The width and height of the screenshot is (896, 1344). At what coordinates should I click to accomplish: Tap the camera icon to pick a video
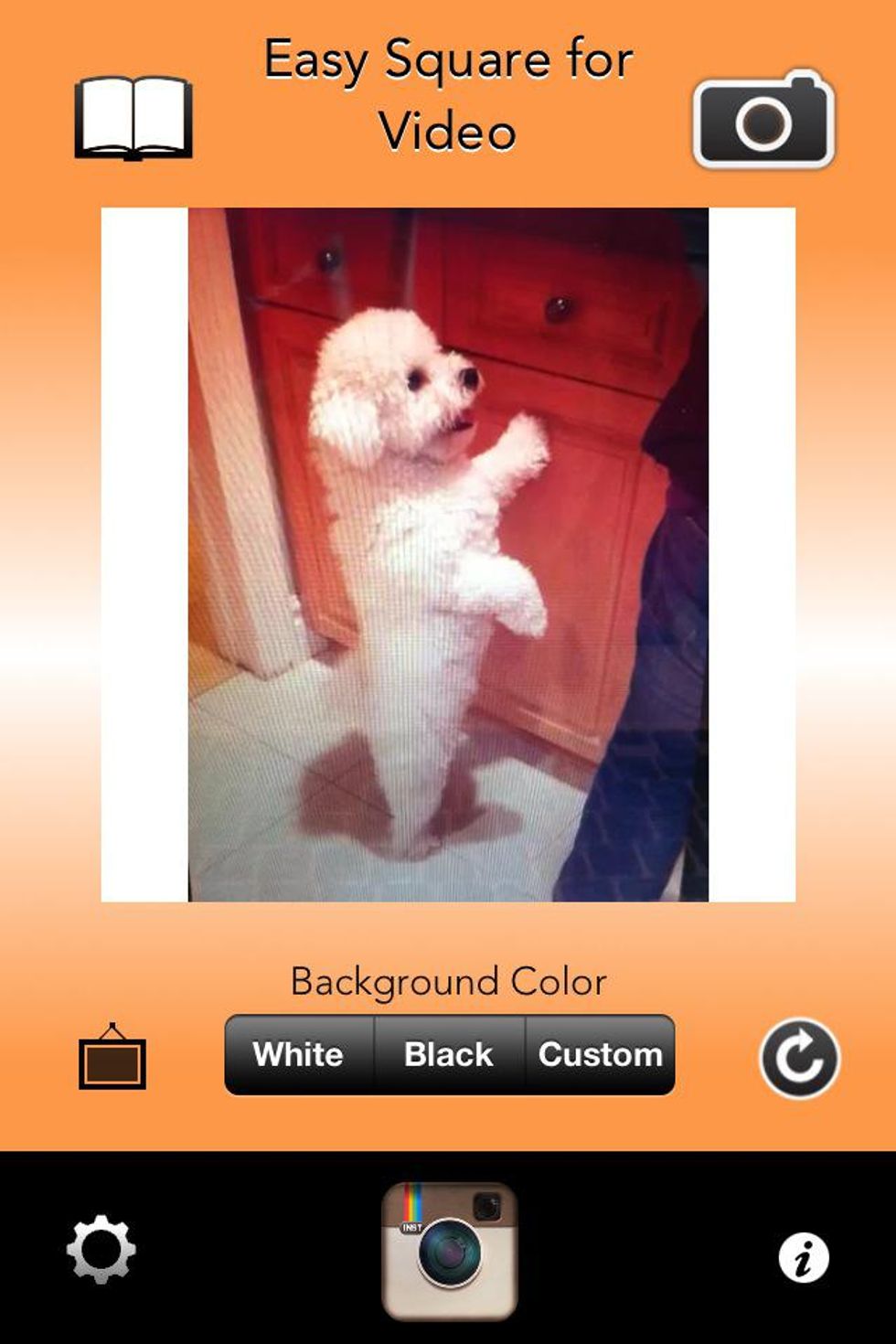[763, 121]
